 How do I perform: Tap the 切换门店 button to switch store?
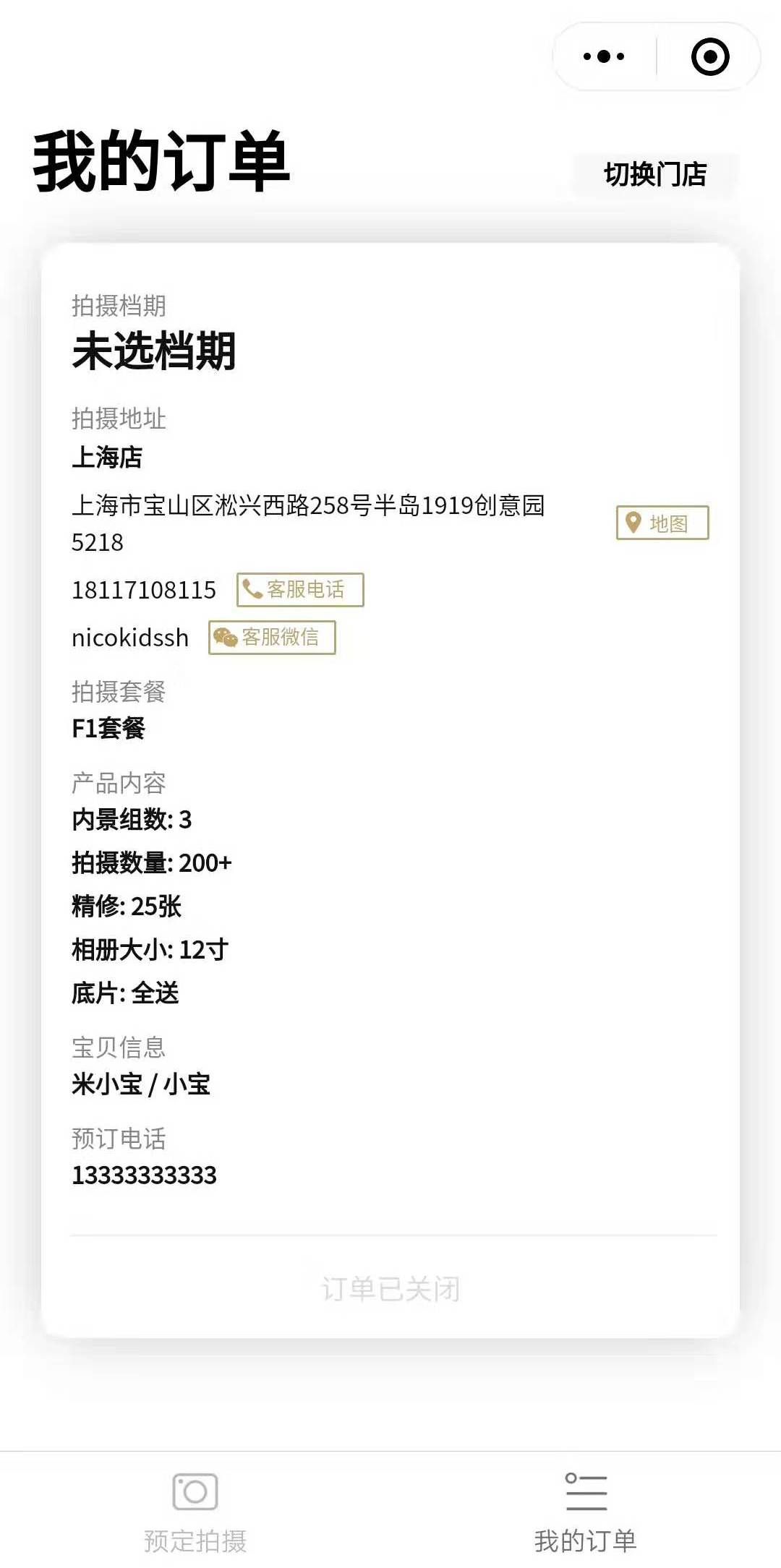click(655, 174)
